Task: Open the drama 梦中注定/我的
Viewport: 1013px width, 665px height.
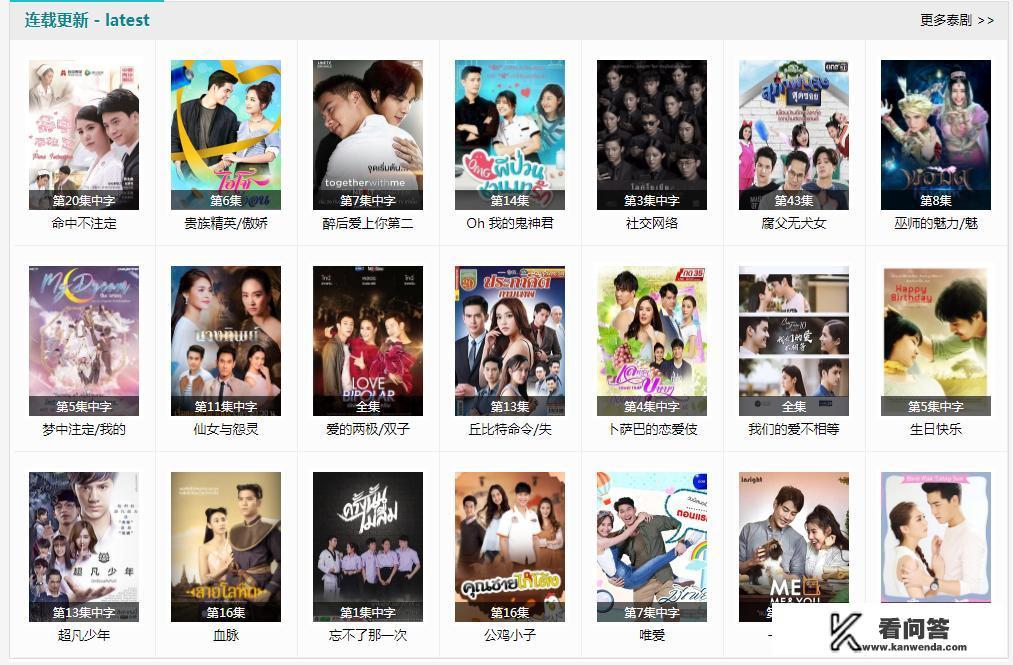Action: click(84, 340)
